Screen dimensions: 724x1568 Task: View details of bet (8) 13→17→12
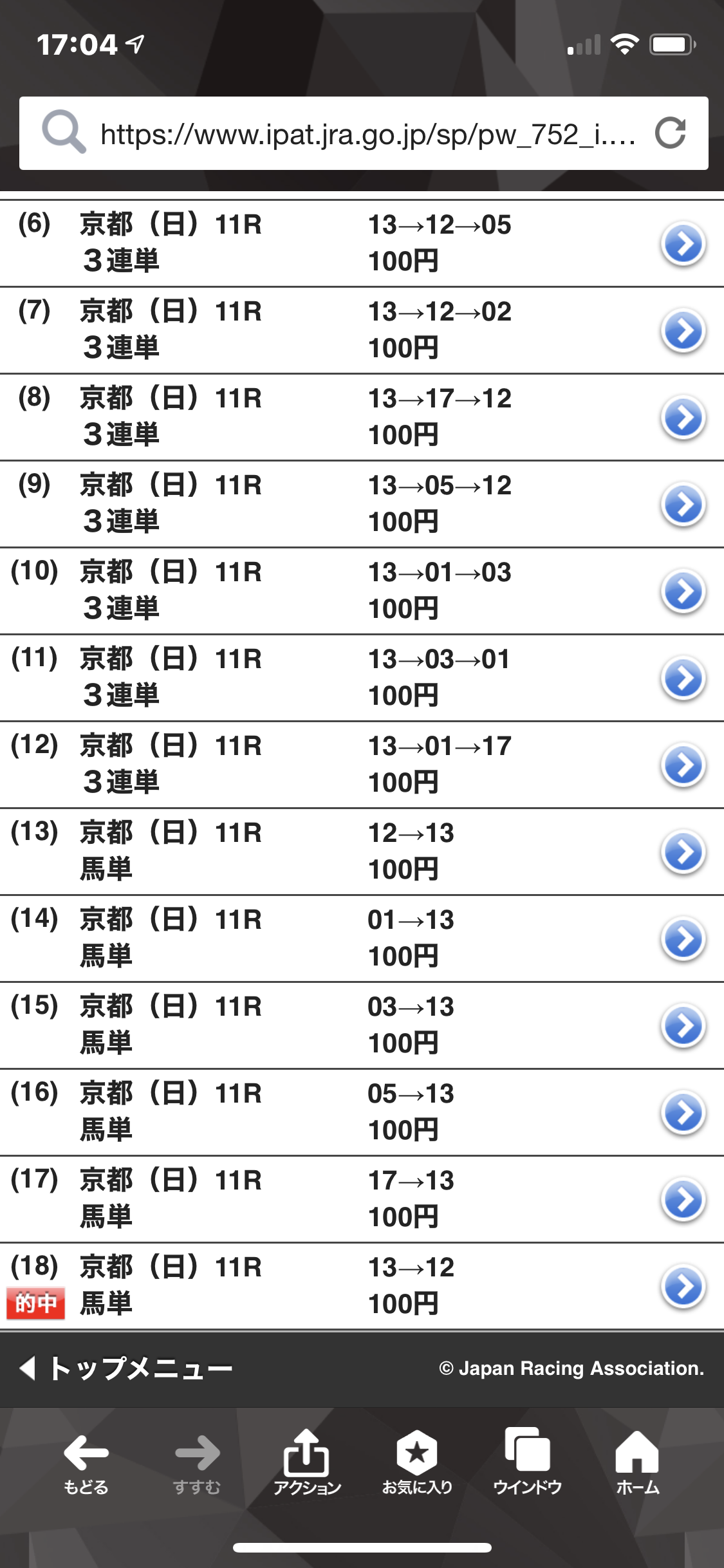point(683,418)
